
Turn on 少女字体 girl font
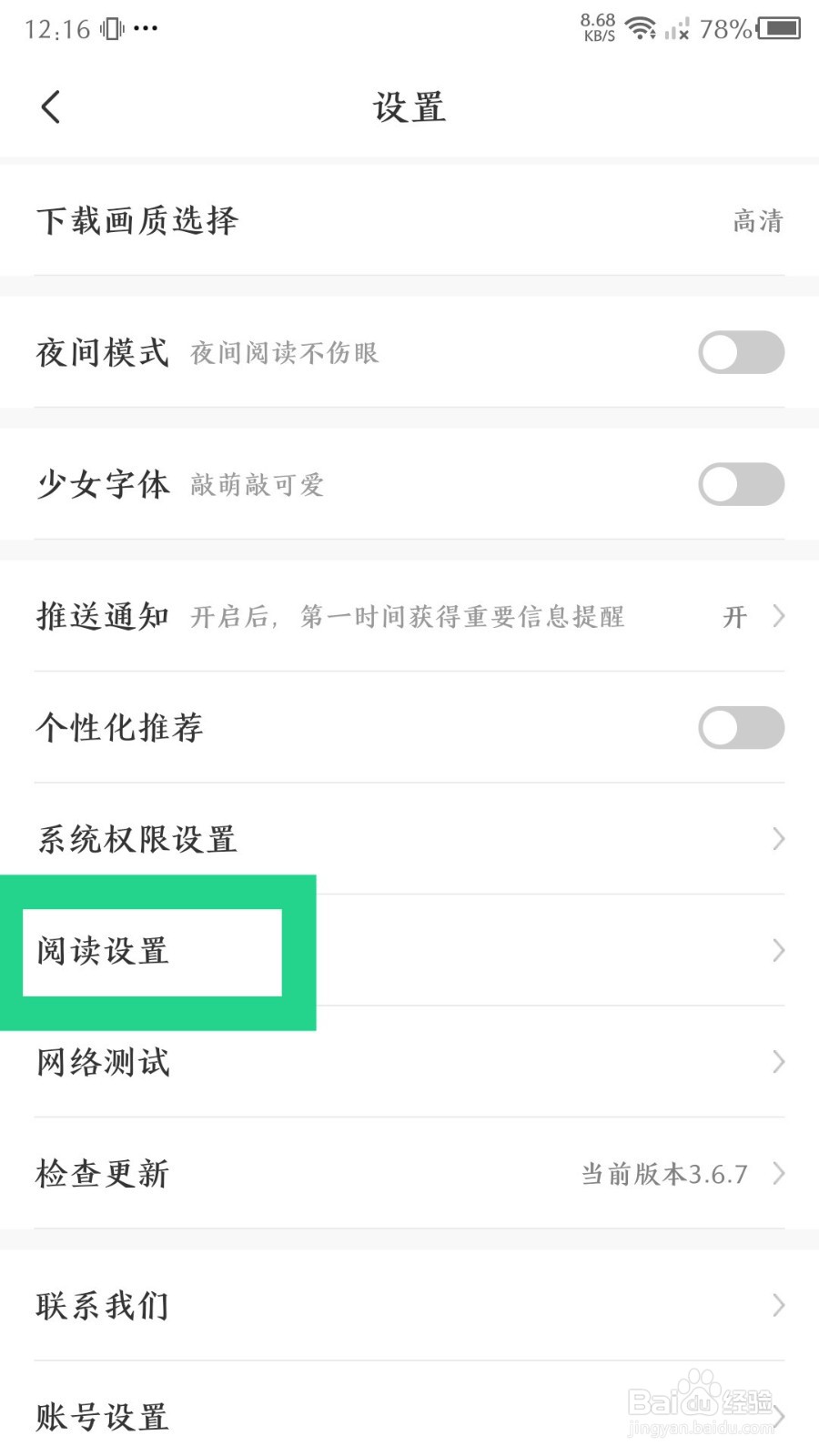[741, 484]
